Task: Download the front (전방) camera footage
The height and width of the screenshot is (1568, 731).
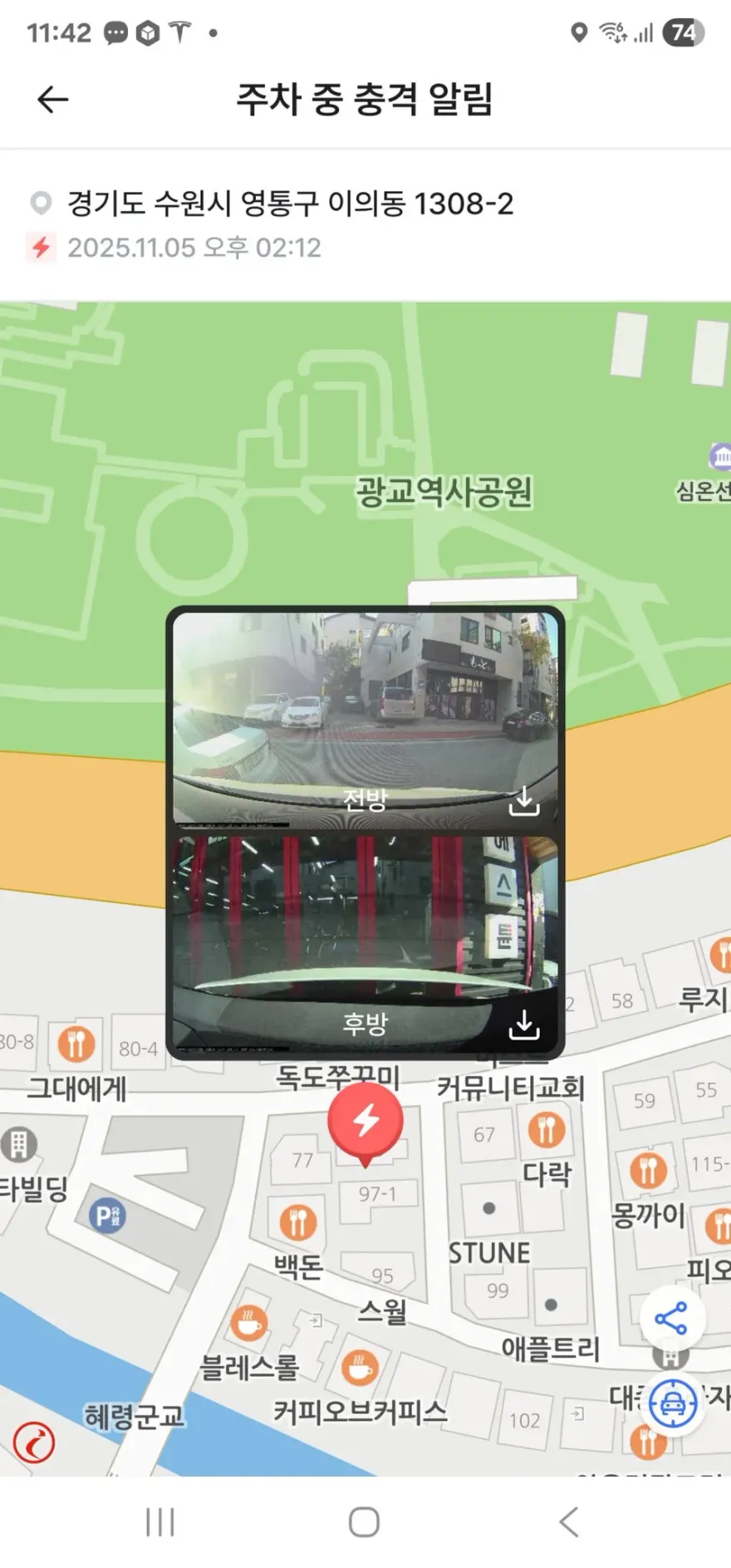Action: pos(523,801)
